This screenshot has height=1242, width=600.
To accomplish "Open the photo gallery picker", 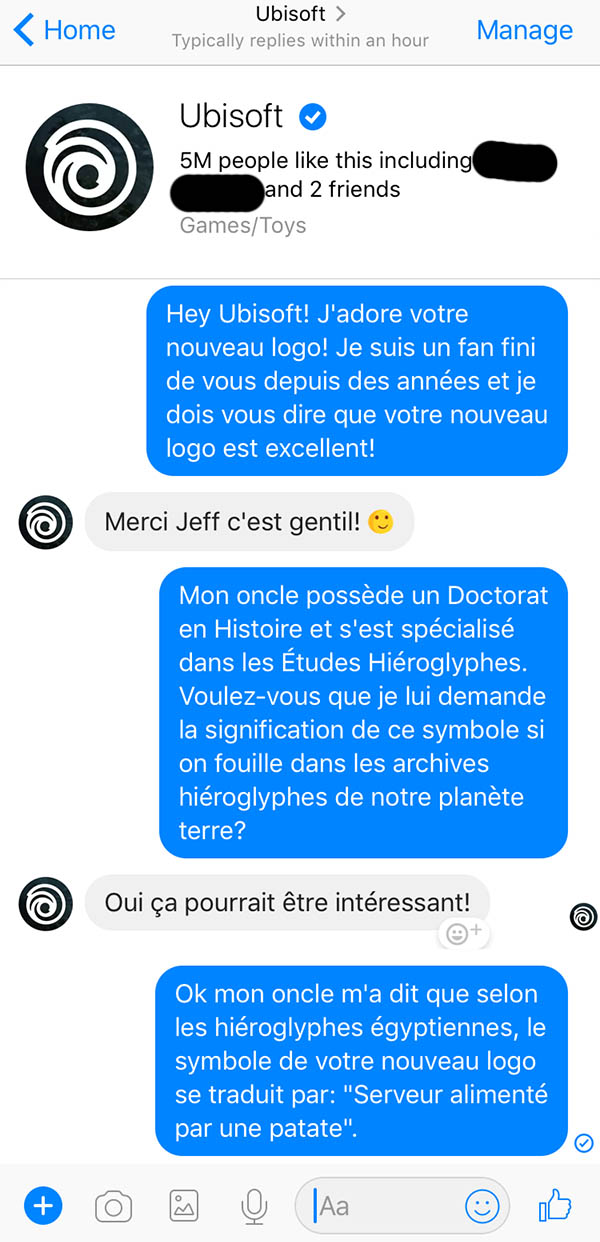I will coord(184,1206).
